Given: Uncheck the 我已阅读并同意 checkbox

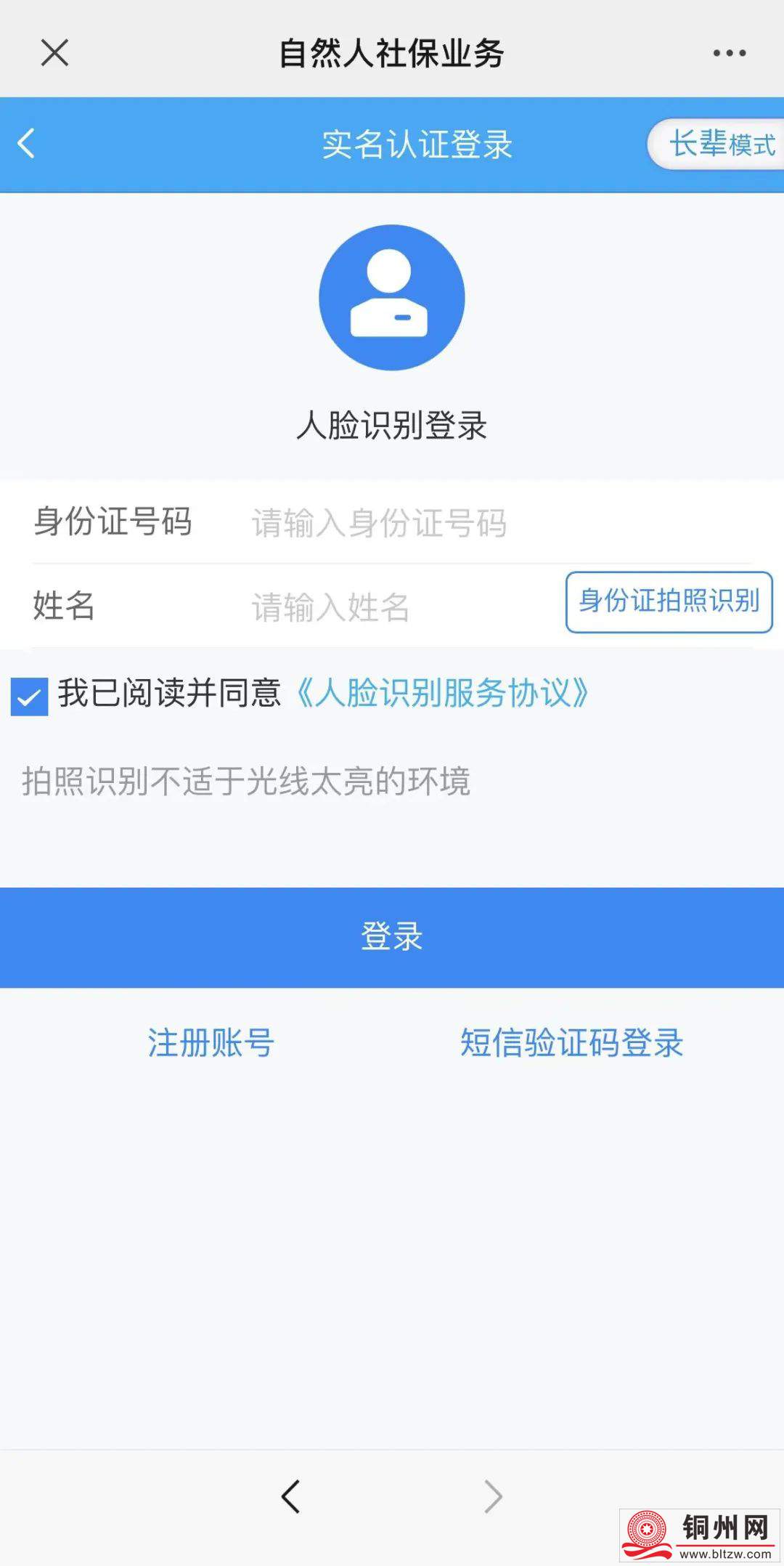Looking at the screenshot, I should (x=30, y=697).
